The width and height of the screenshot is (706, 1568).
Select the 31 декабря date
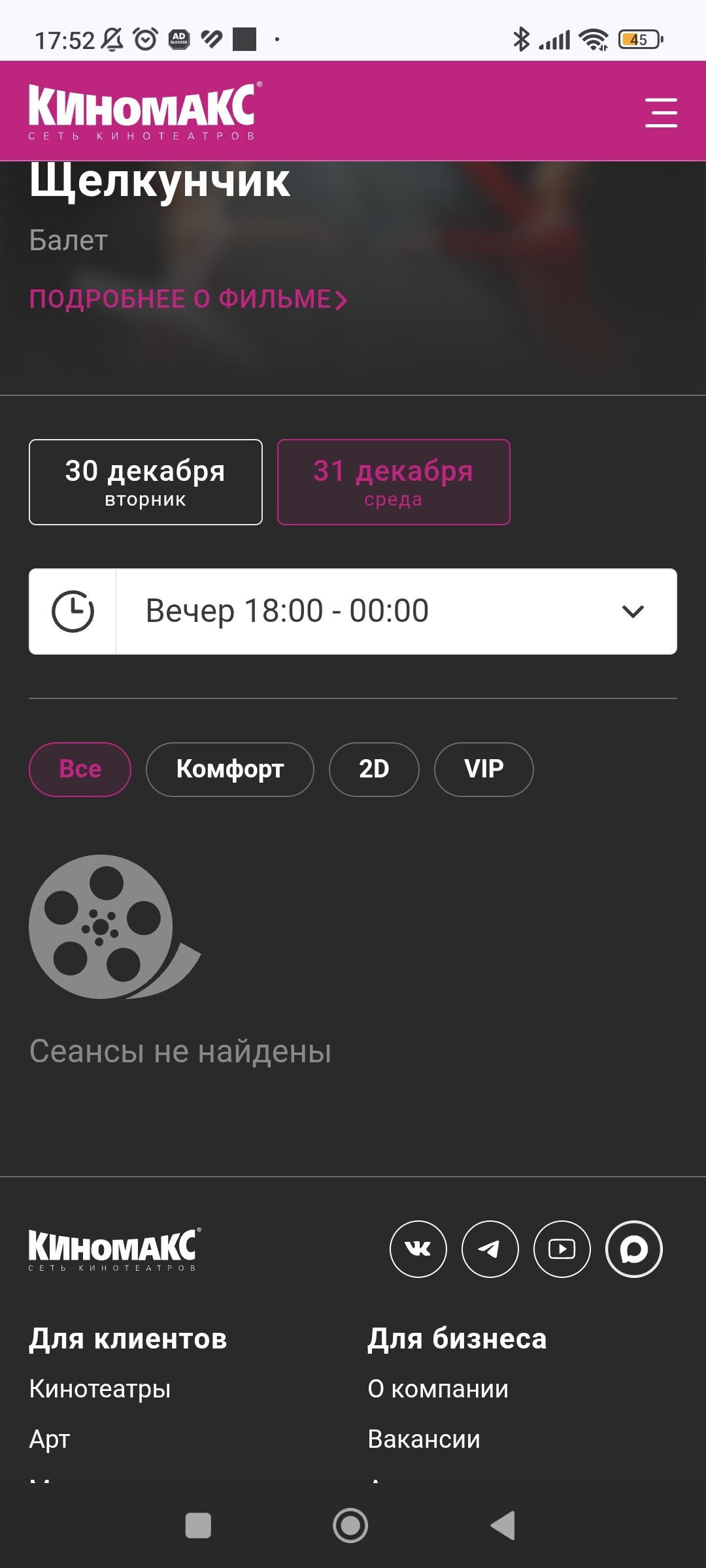(394, 482)
